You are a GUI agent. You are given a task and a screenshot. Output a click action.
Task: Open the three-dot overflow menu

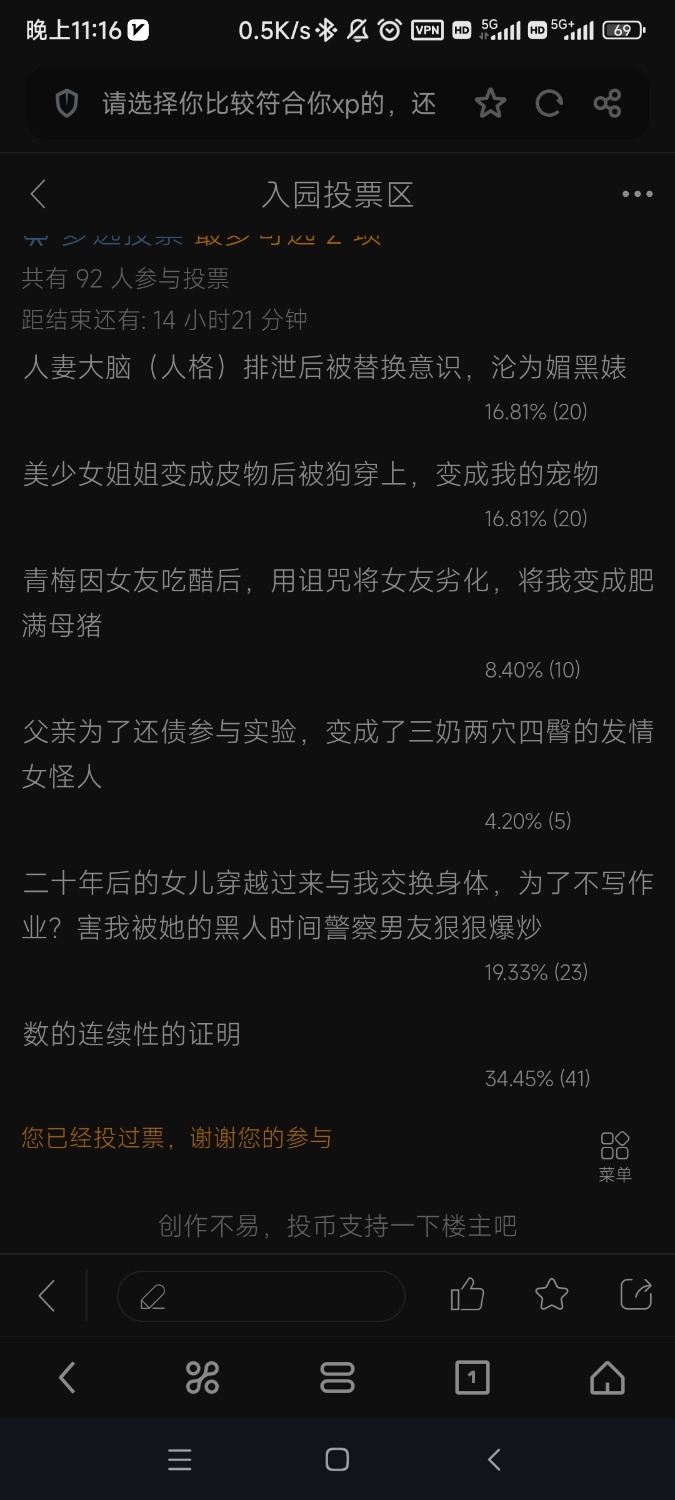[x=637, y=194]
